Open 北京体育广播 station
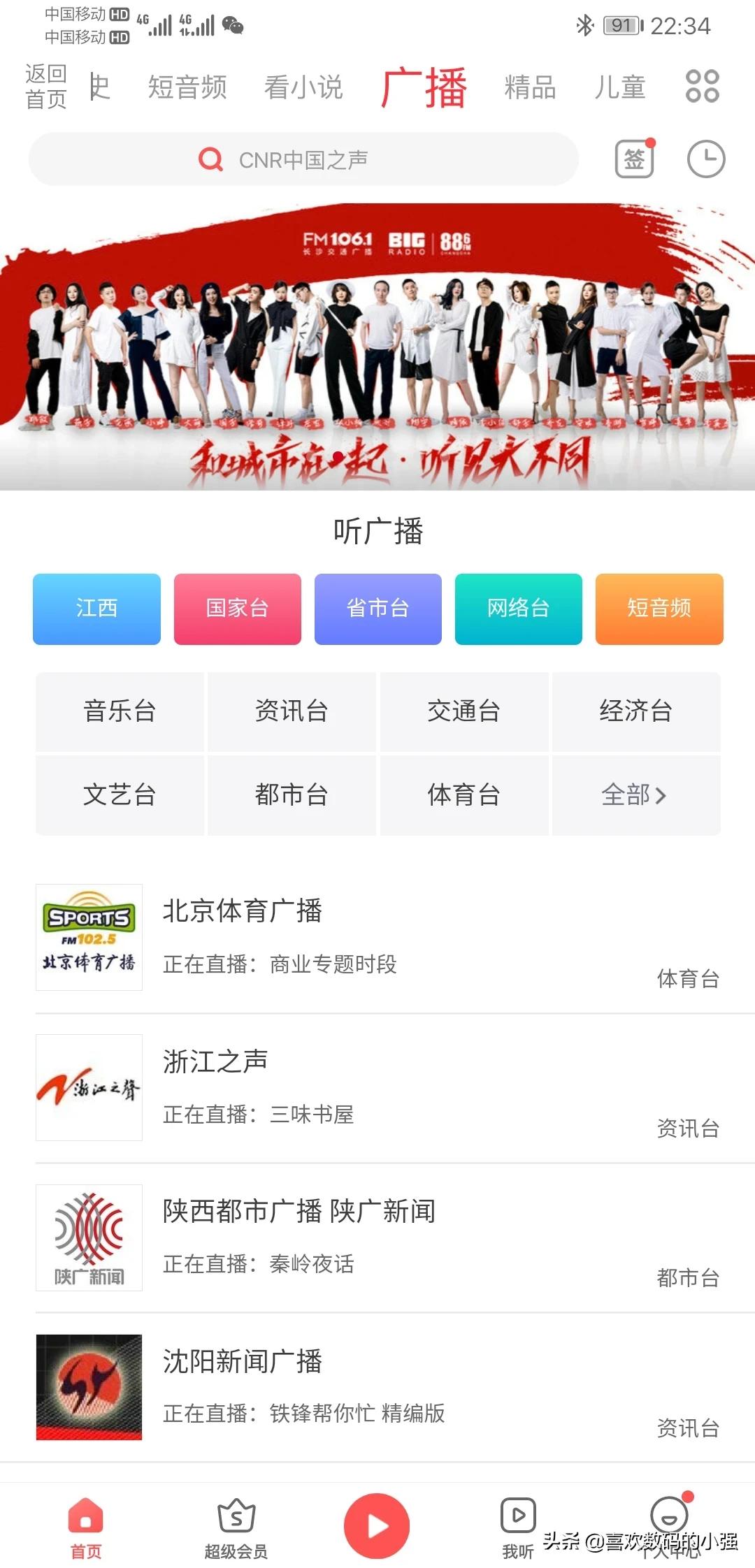This screenshot has width=755, height=1568. (377, 936)
